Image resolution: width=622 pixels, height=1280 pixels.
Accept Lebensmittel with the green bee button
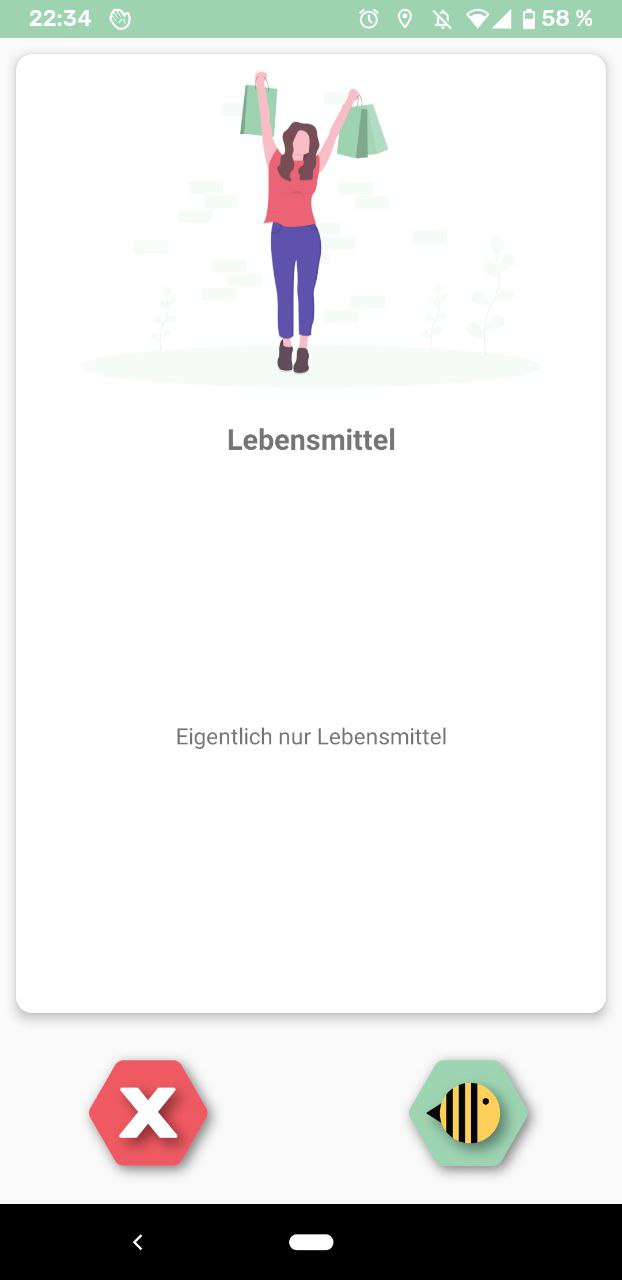pyautogui.click(x=468, y=1112)
